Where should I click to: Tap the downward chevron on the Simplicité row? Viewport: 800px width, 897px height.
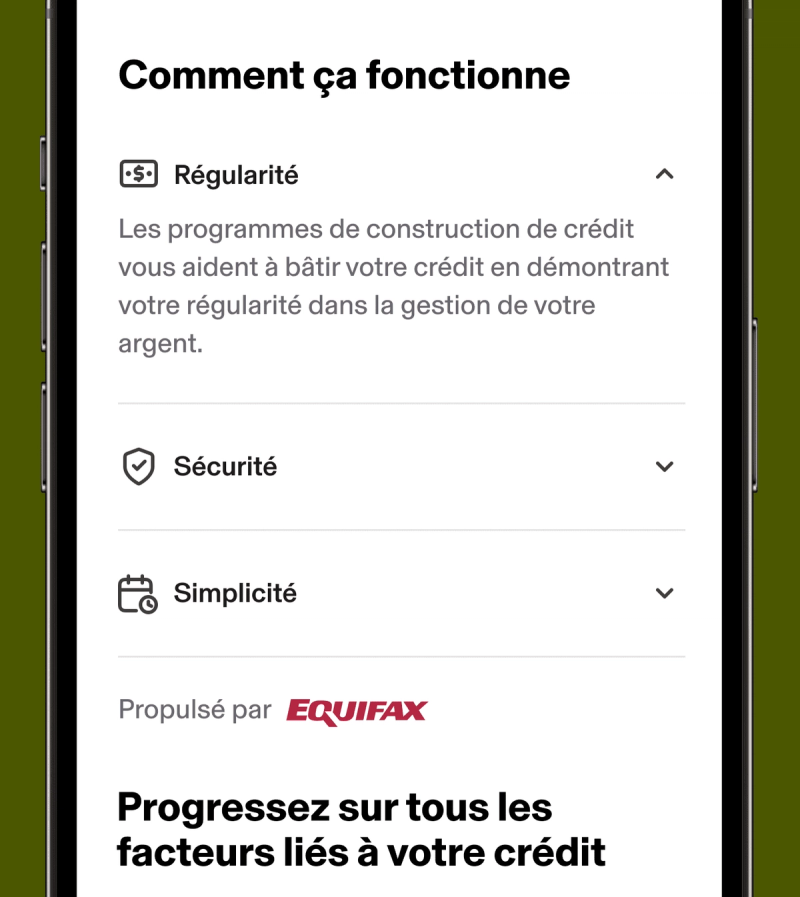[665, 592]
